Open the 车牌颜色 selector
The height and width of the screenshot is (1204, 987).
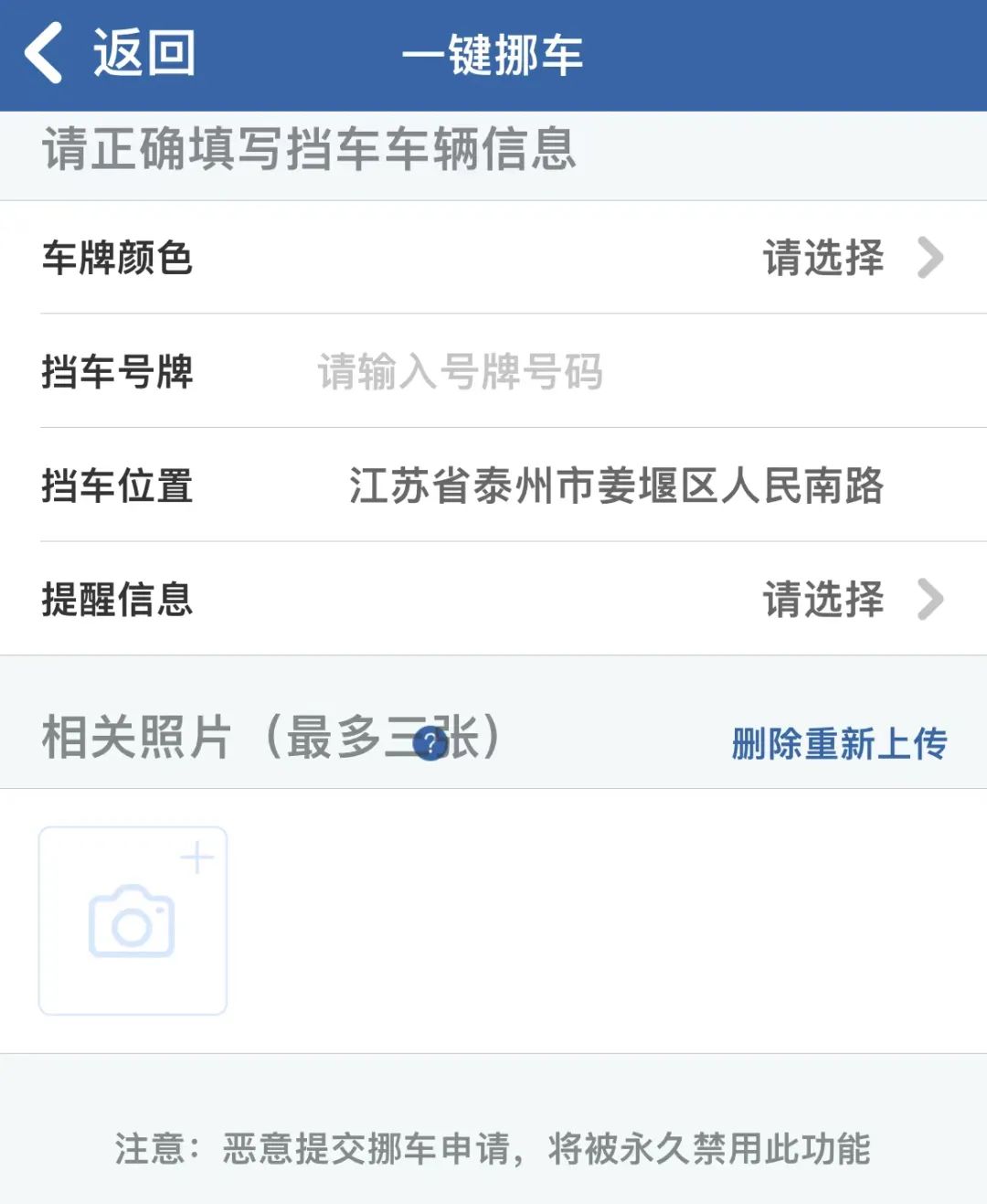[852, 258]
